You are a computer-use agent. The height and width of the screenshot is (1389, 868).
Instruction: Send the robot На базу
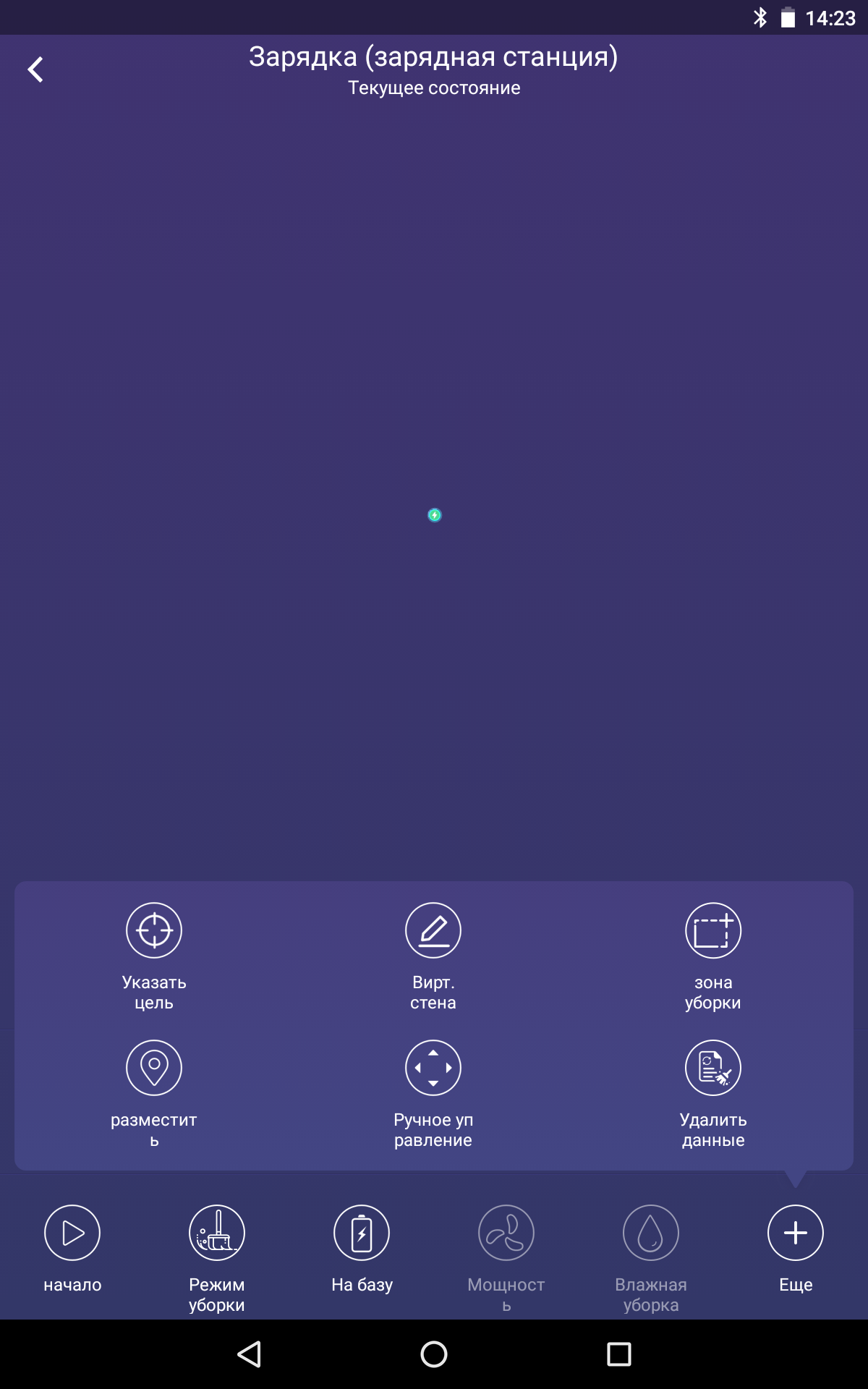pos(362,1233)
